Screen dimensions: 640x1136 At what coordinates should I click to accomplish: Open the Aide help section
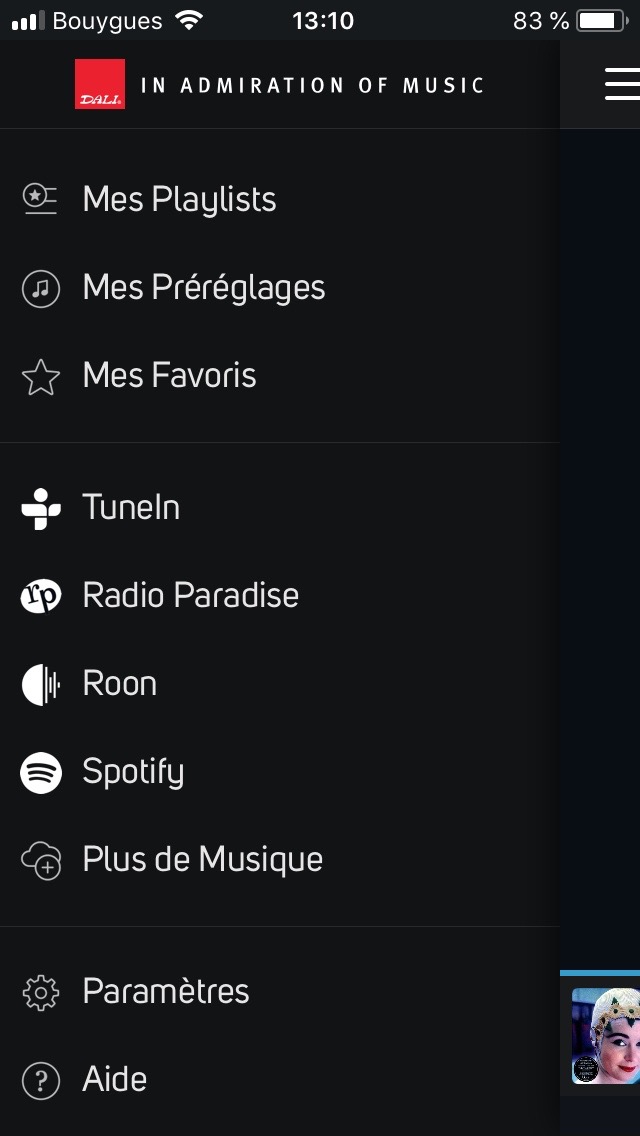(x=280, y=1080)
